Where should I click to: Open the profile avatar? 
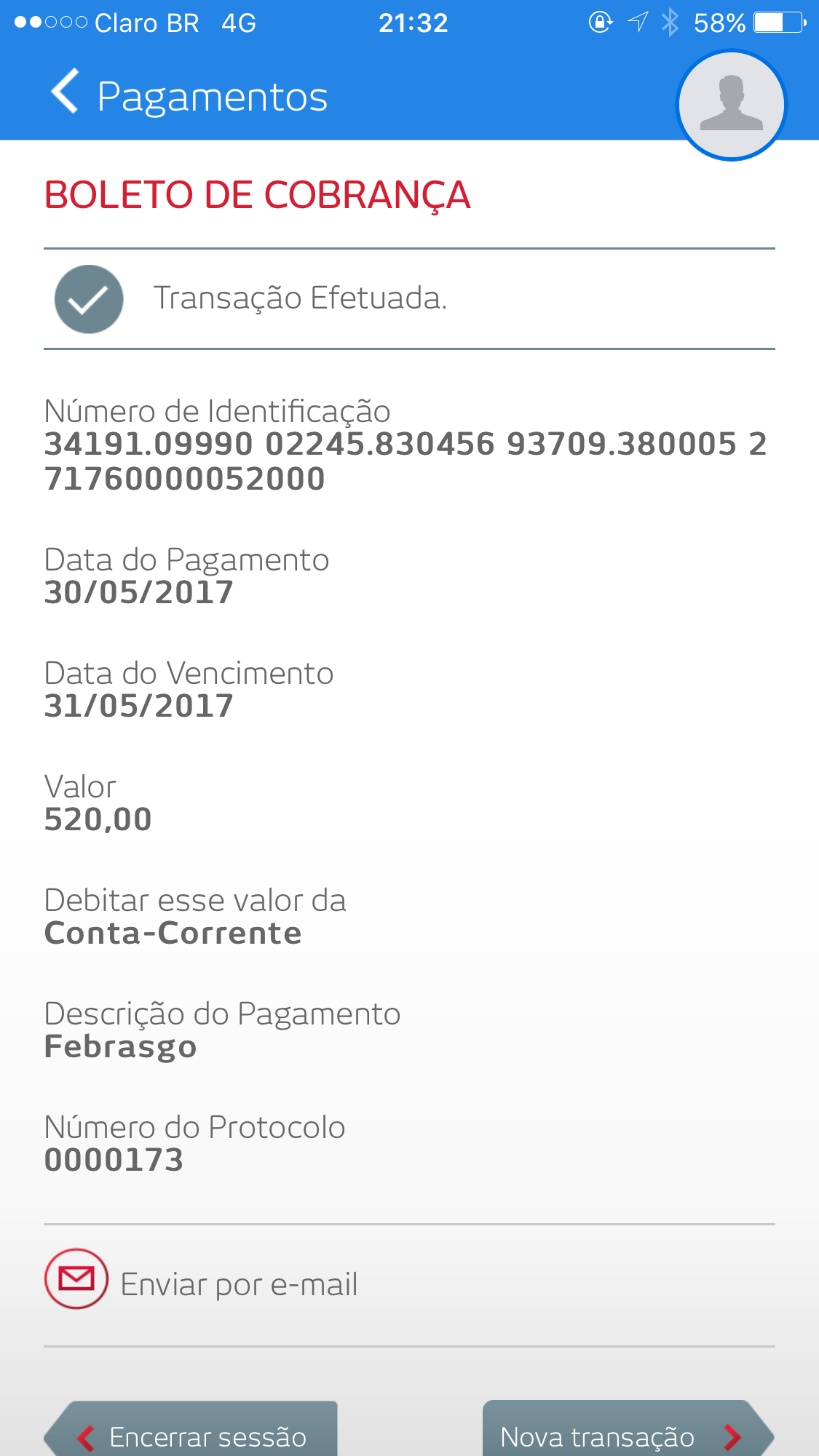click(731, 105)
